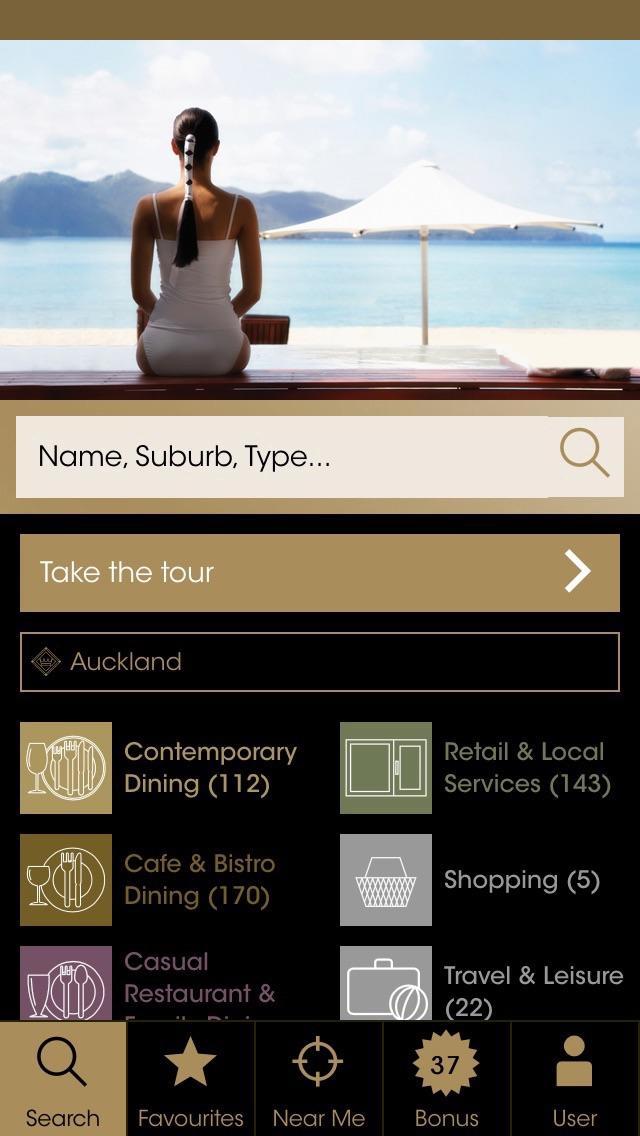This screenshot has height=1136, width=640.
Task: Browse Retail & Local Services category
Action: click(480, 768)
